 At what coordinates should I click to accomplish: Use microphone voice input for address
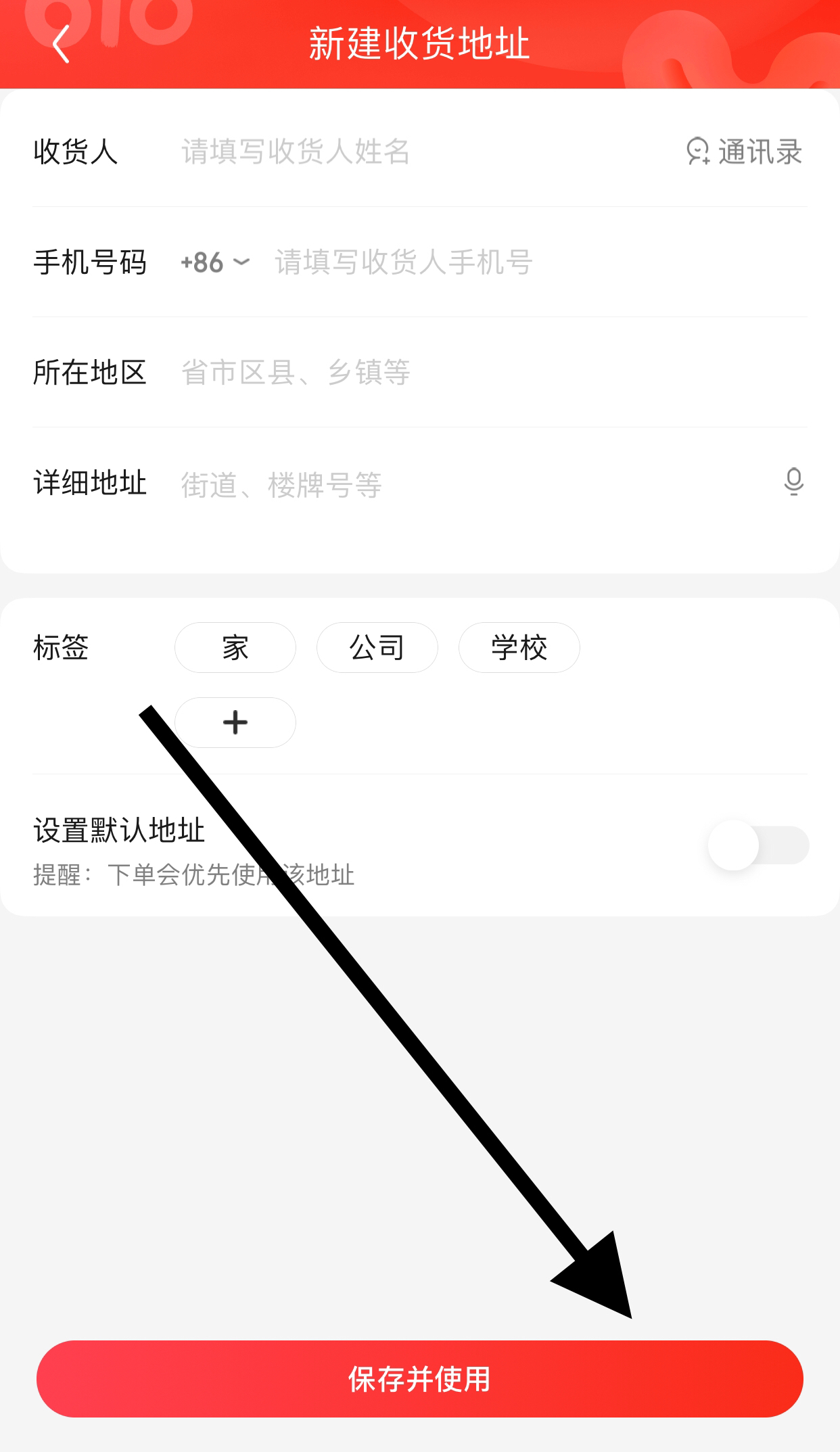[x=793, y=482]
